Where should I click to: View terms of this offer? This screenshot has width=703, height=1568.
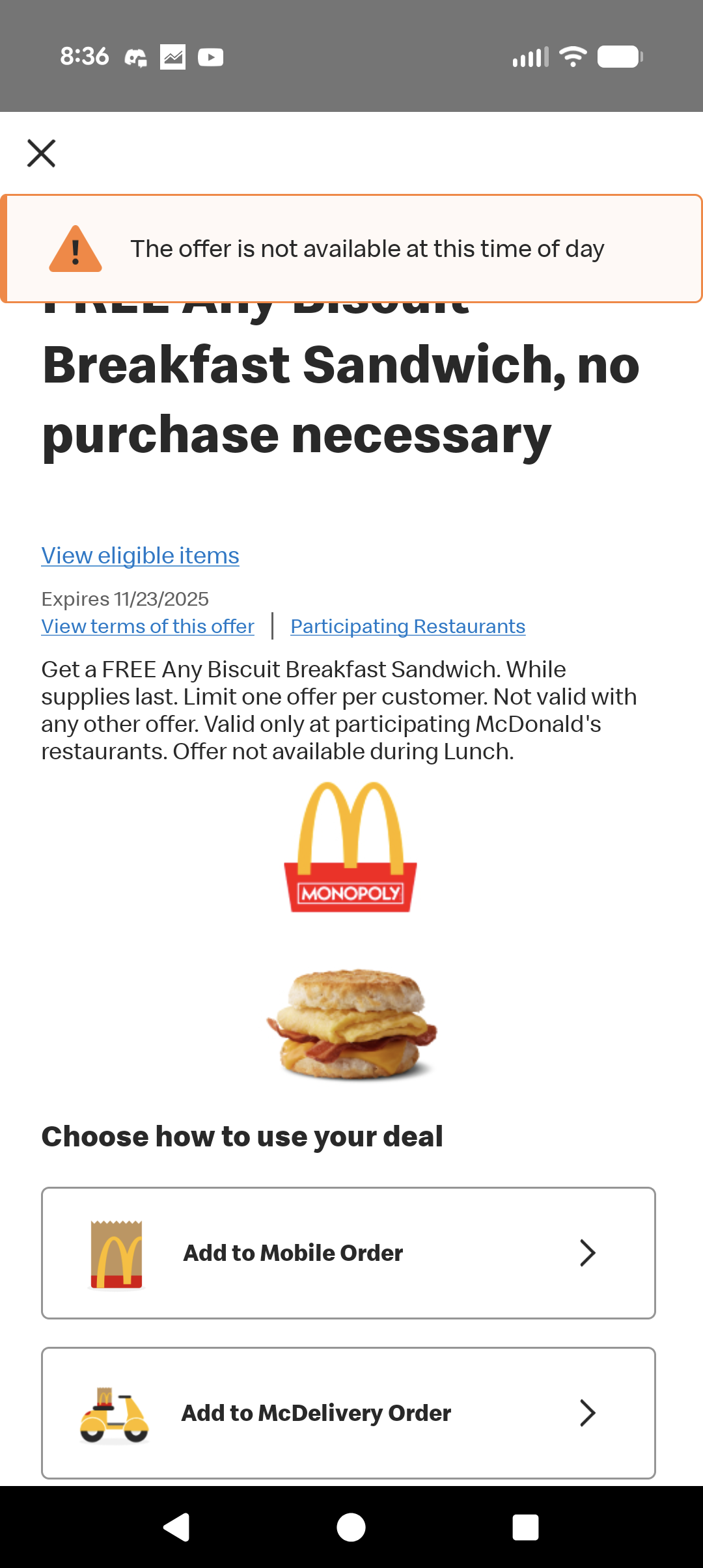148,626
